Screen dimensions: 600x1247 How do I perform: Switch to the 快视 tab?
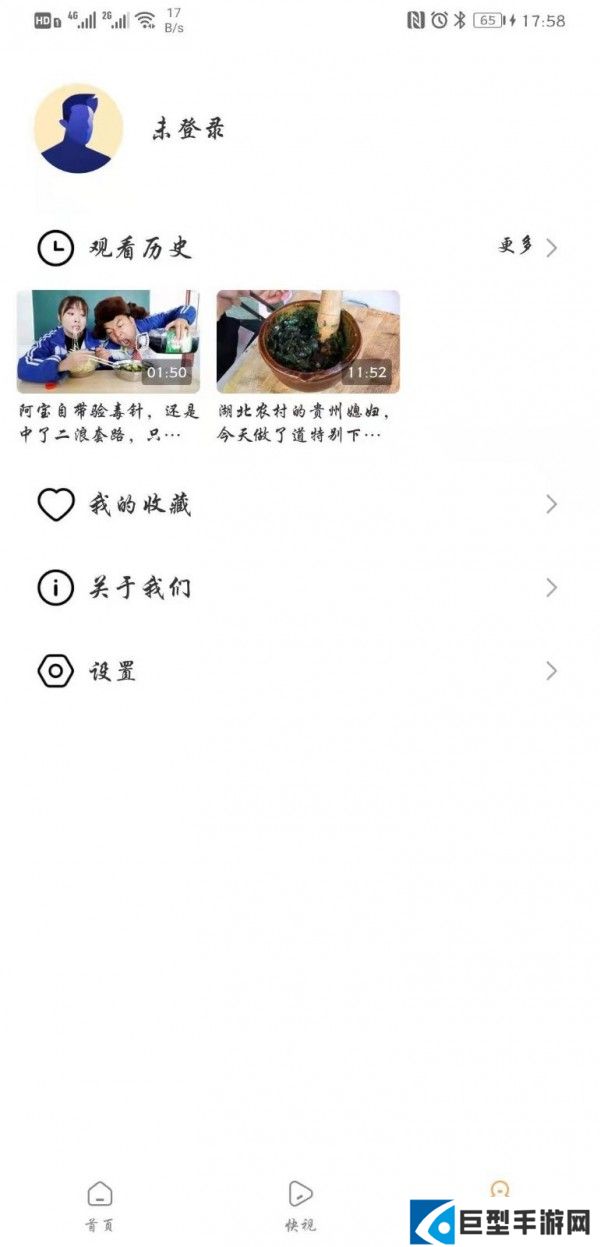pyautogui.click(x=300, y=1203)
